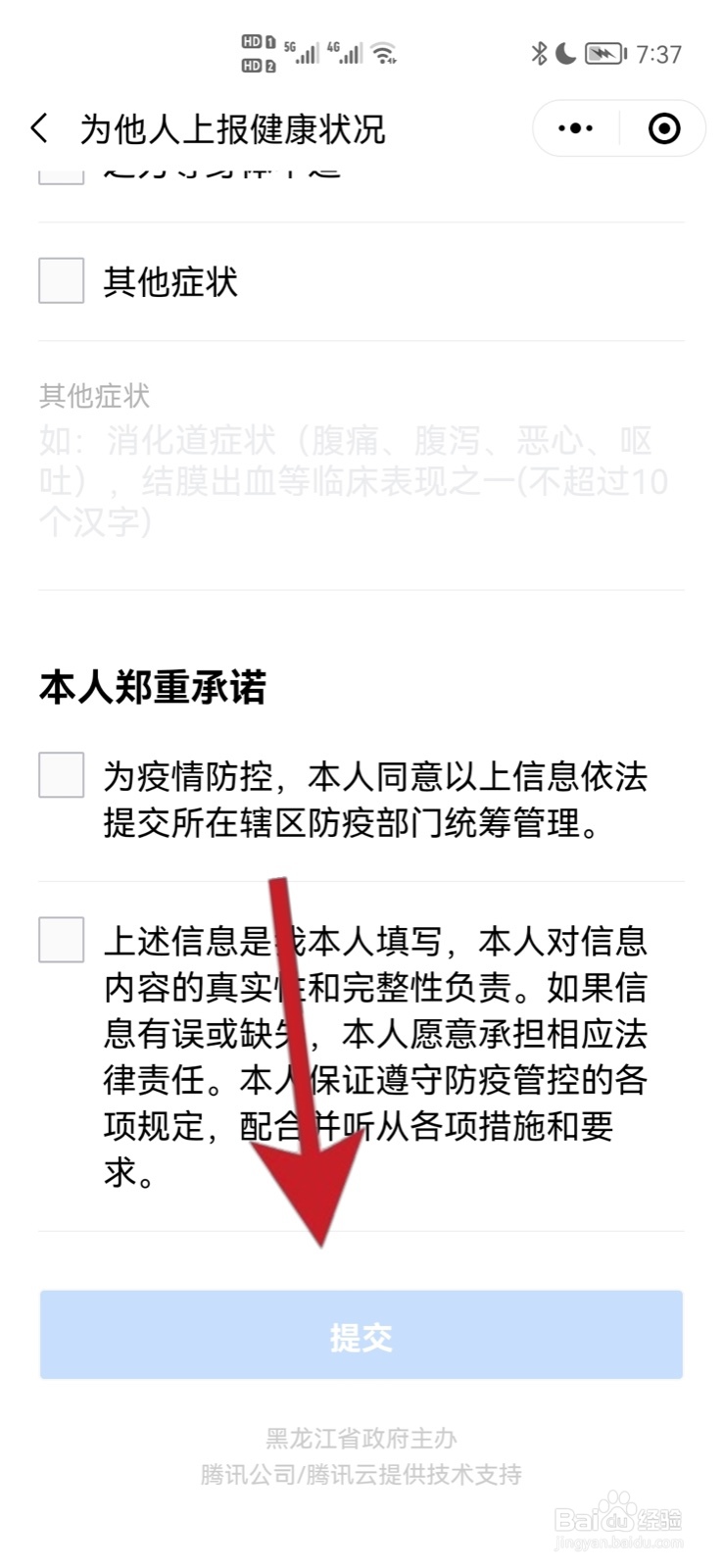Tap the mini program capsule close icon

click(x=663, y=128)
